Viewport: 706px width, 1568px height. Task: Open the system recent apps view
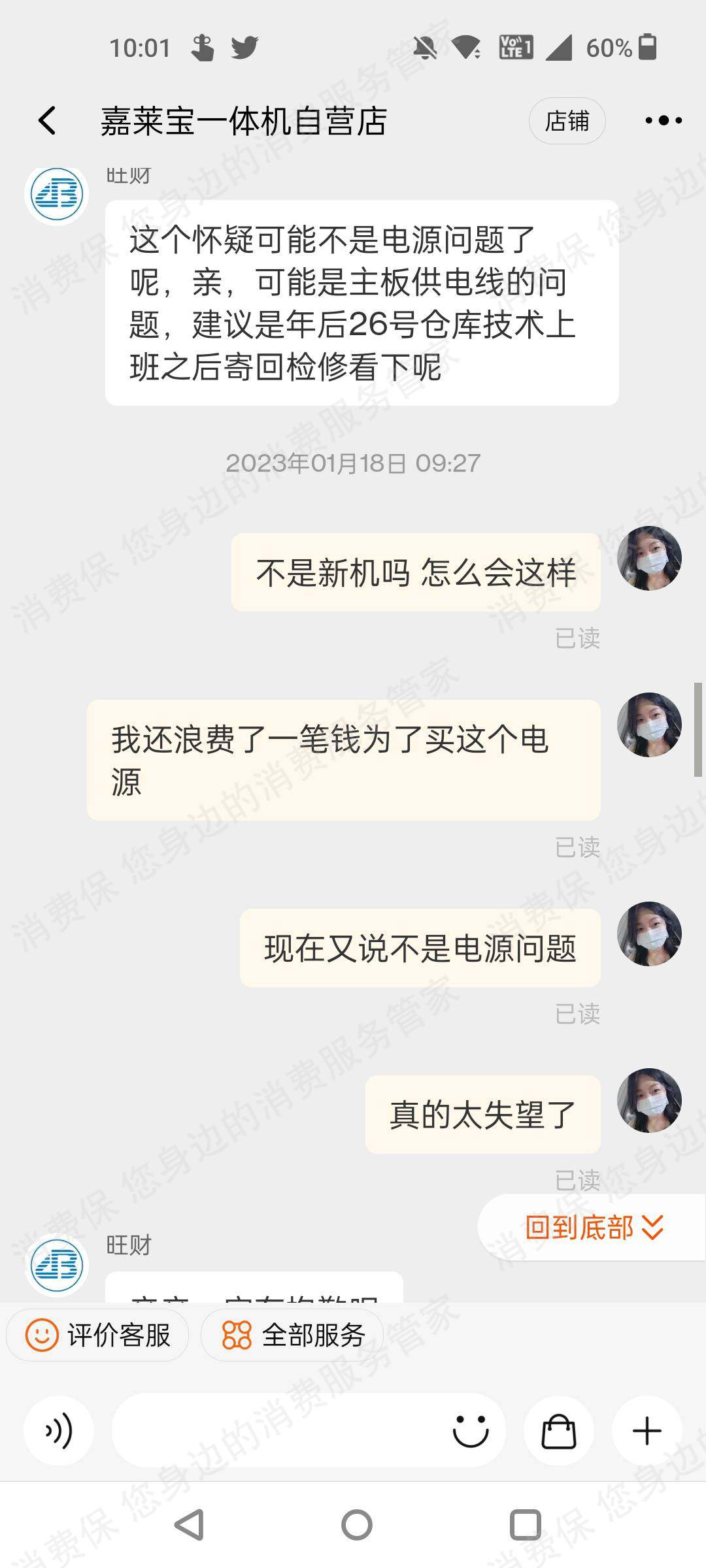pos(525,1526)
